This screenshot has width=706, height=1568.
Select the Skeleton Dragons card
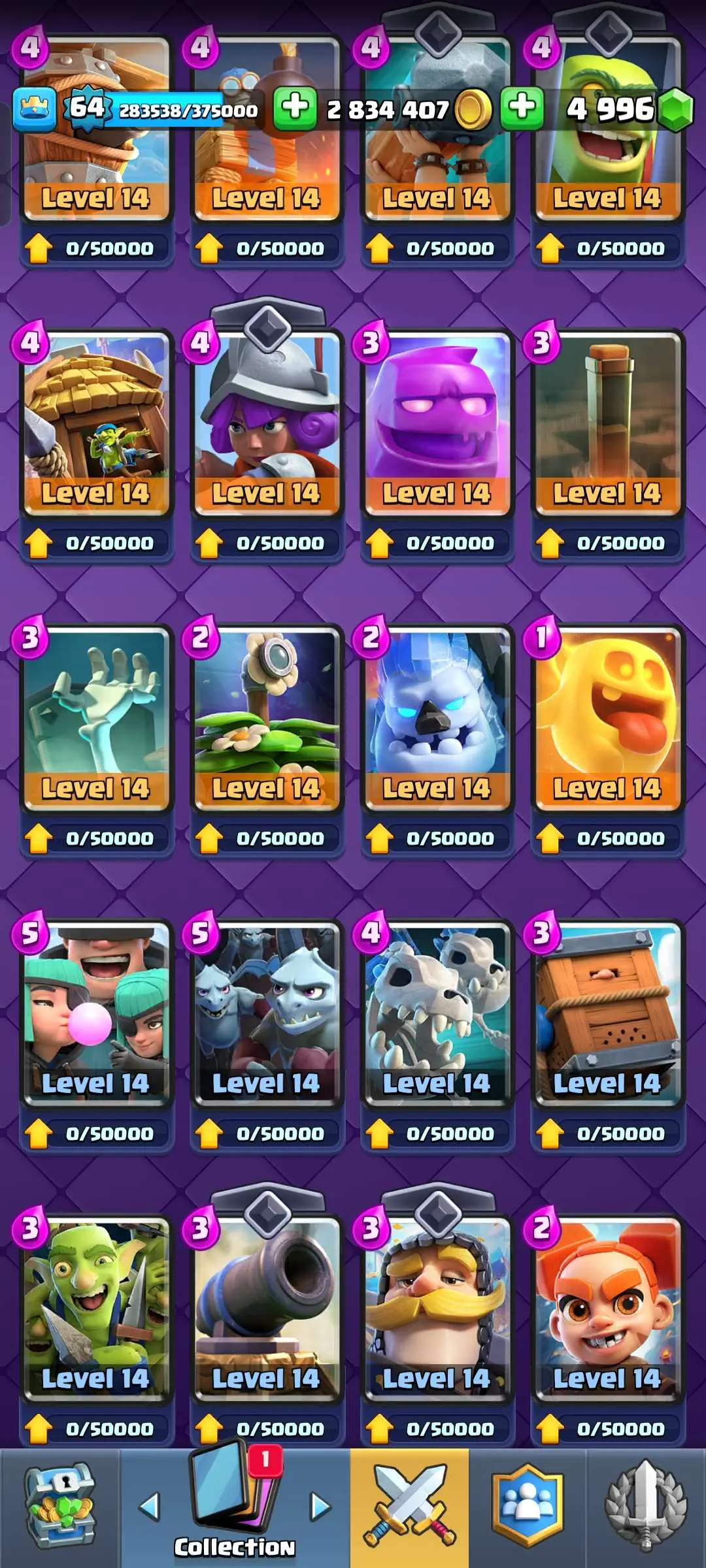[x=437, y=1012]
